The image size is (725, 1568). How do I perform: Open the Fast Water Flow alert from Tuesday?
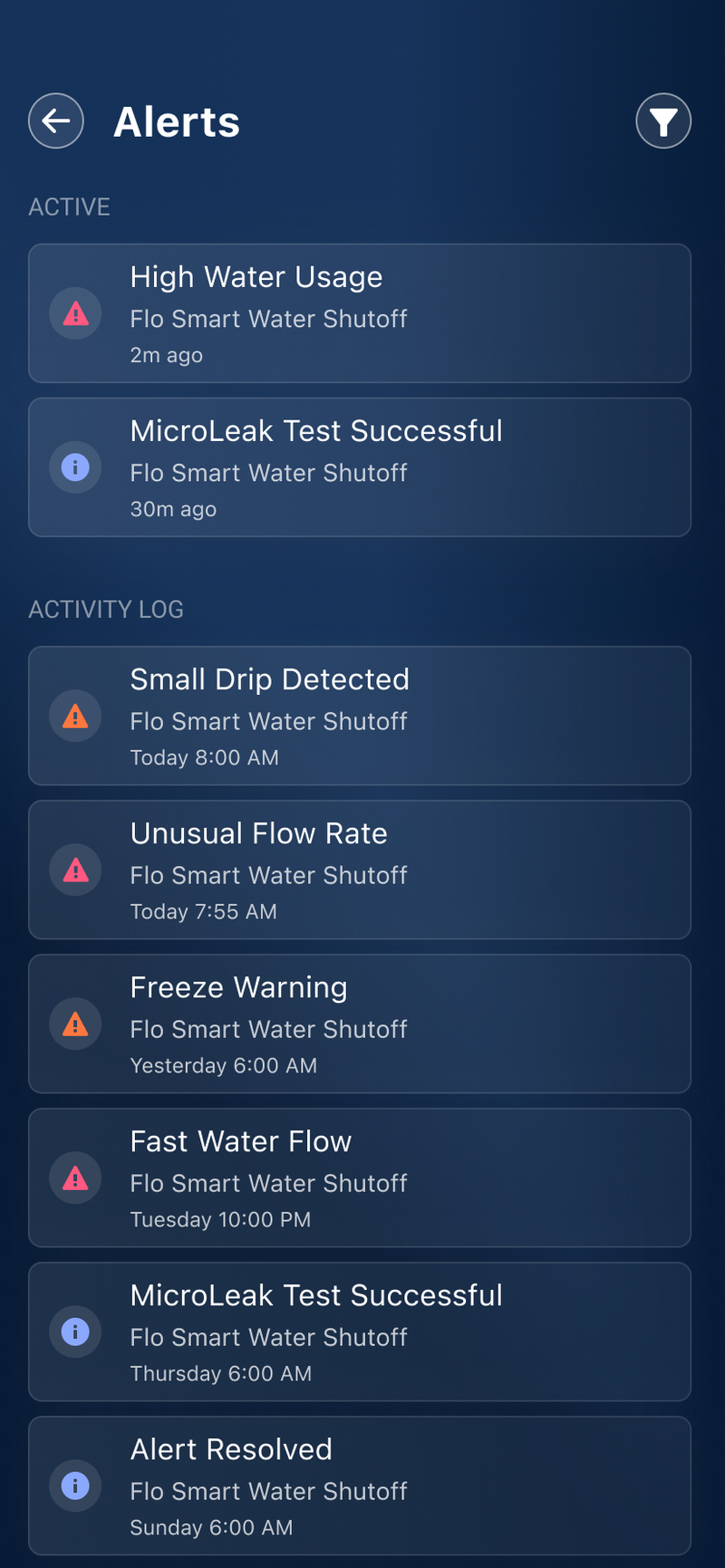point(360,1178)
